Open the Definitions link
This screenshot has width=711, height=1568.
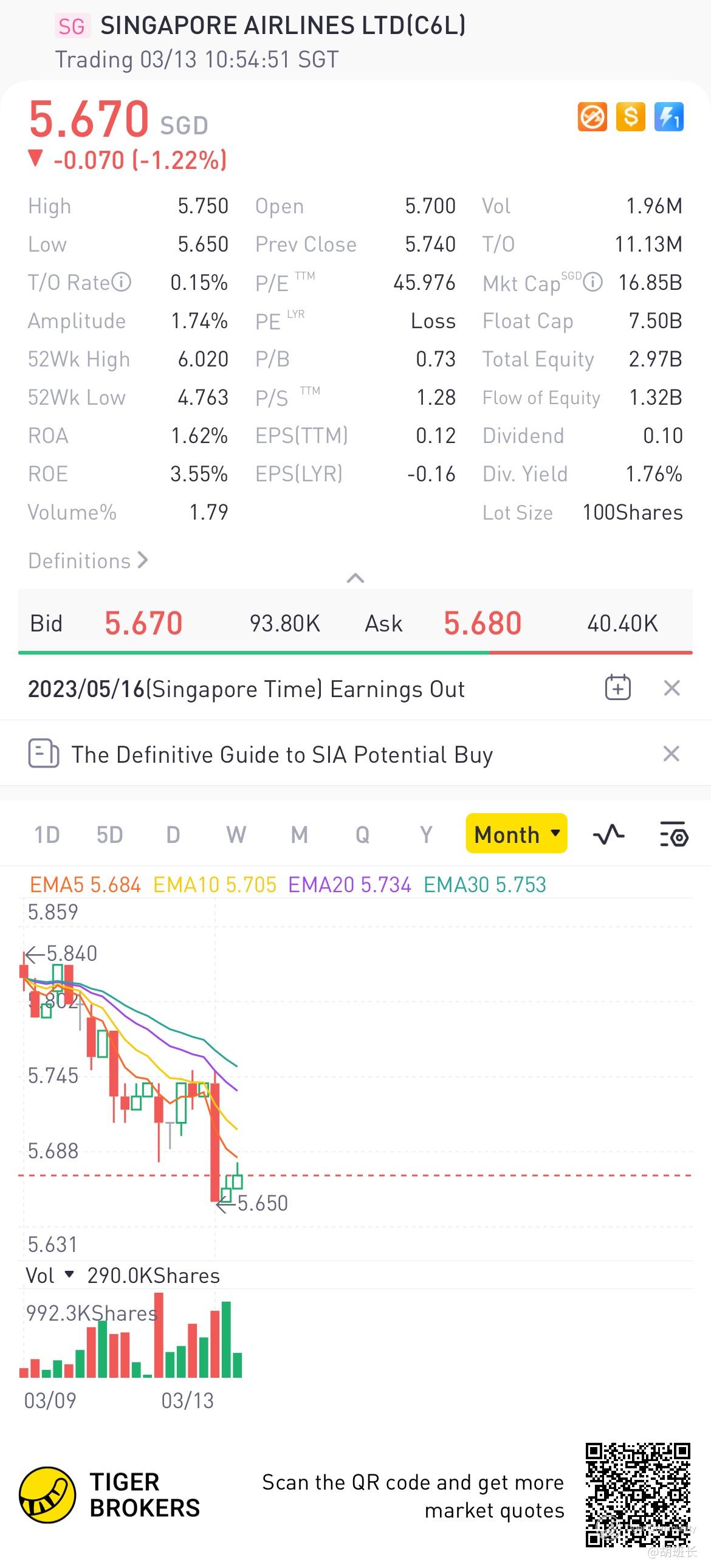coord(88,560)
